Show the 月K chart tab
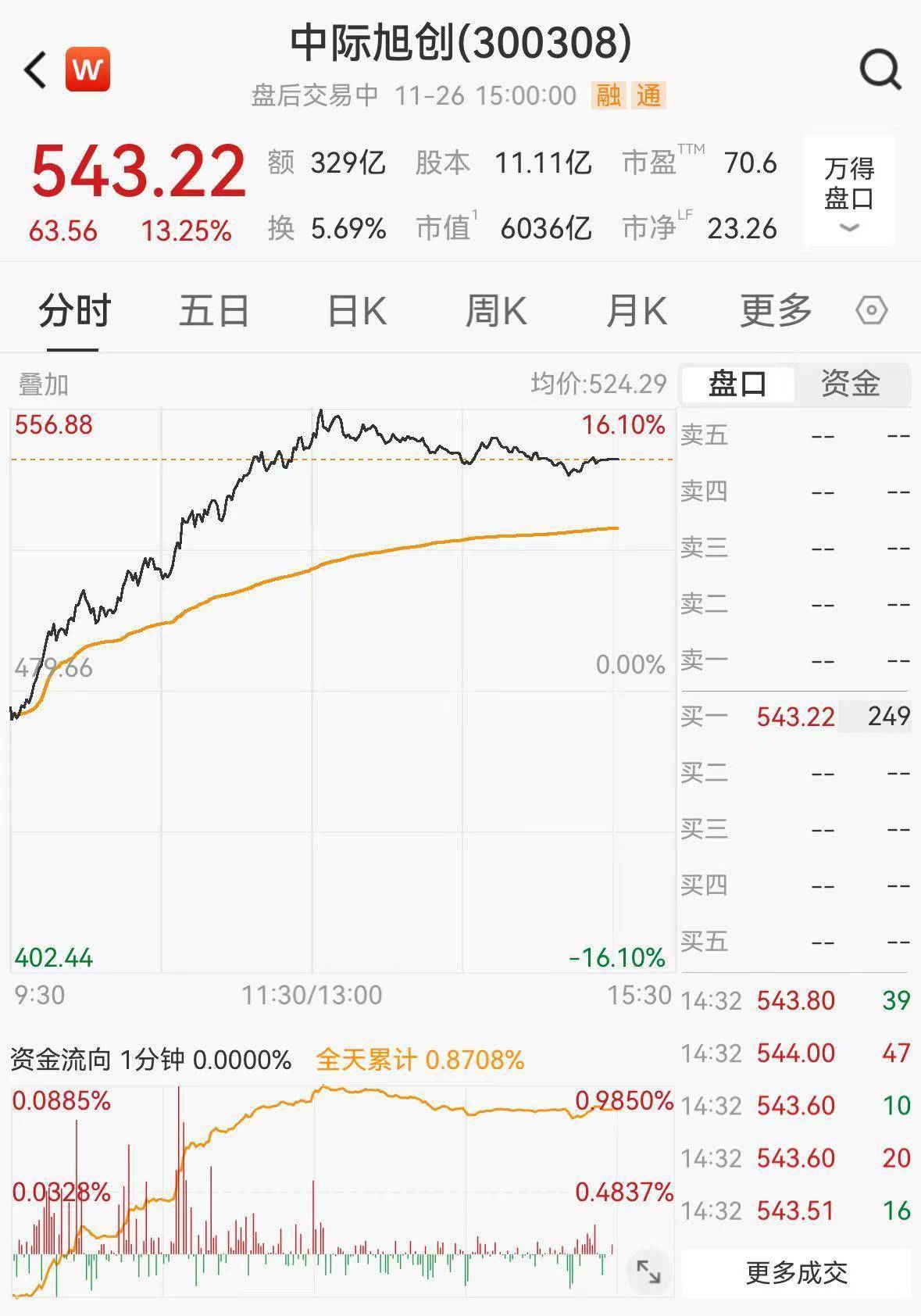The height and width of the screenshot is (1316, 921). [x=637, y=311]
